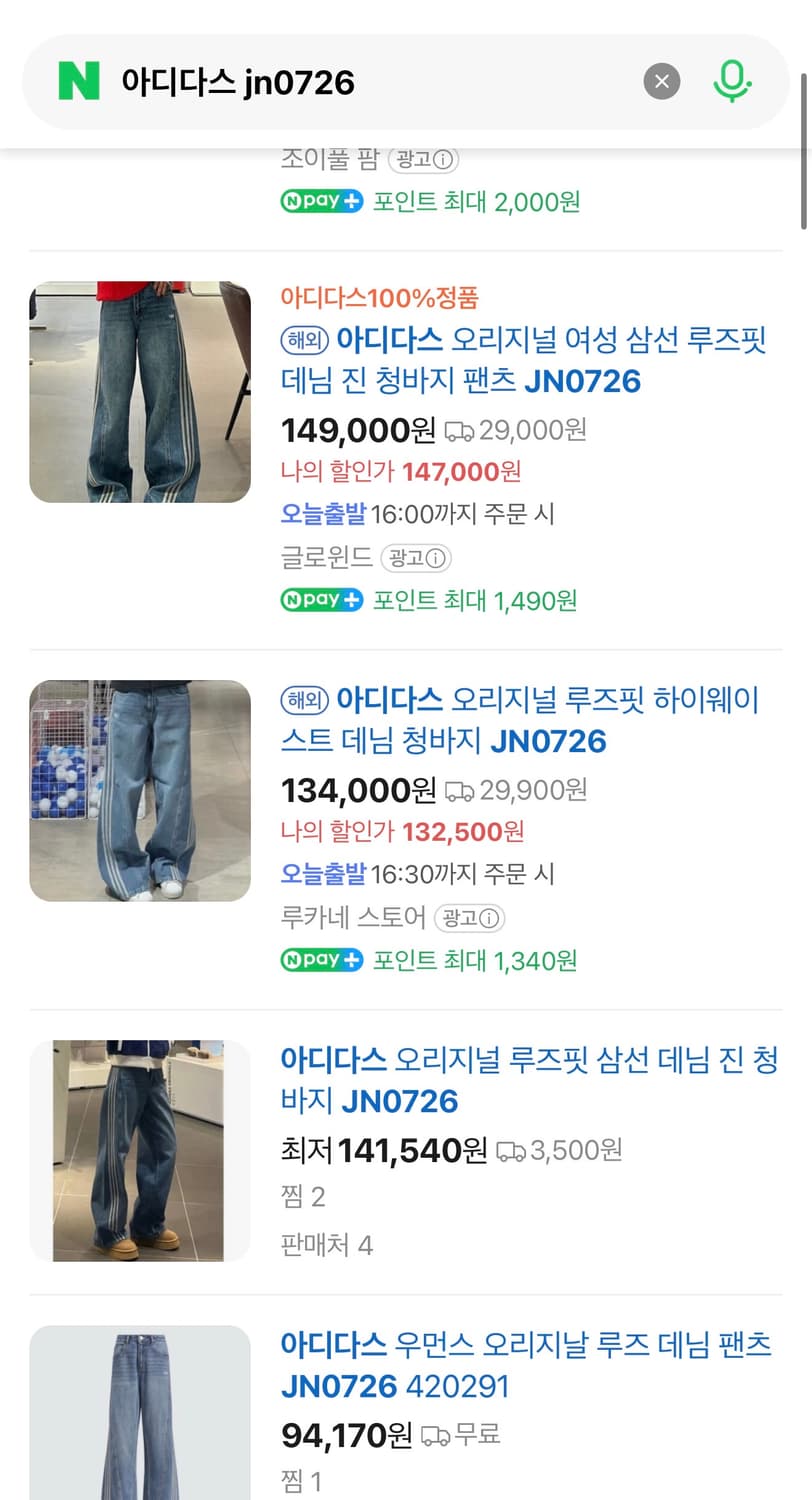Click the truck icon next to 3,500원 shipping
The height and width of the screenshot is (1500, 812).
tap(513, 1151)
